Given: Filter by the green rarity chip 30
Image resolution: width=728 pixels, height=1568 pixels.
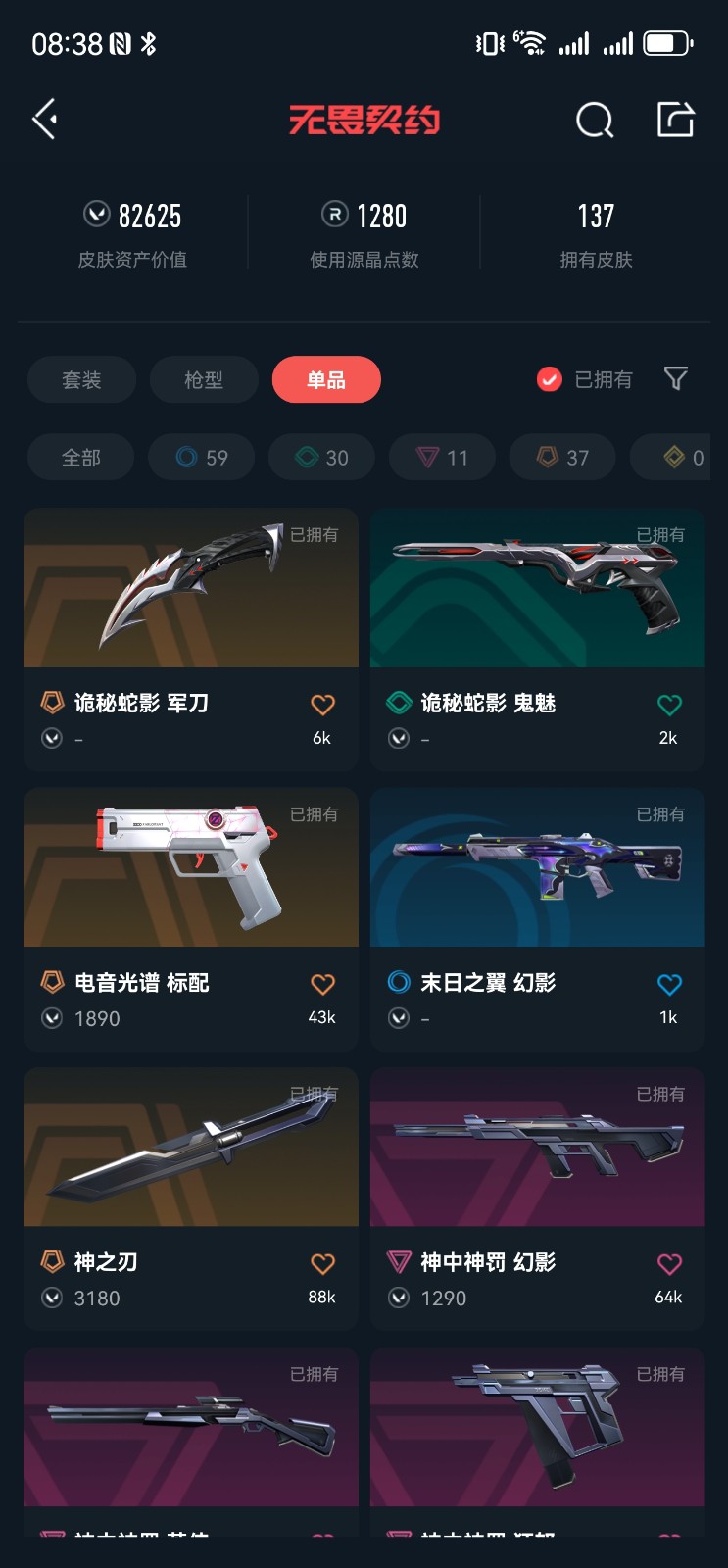Looking at the screenshot, I should coord(322,458).
